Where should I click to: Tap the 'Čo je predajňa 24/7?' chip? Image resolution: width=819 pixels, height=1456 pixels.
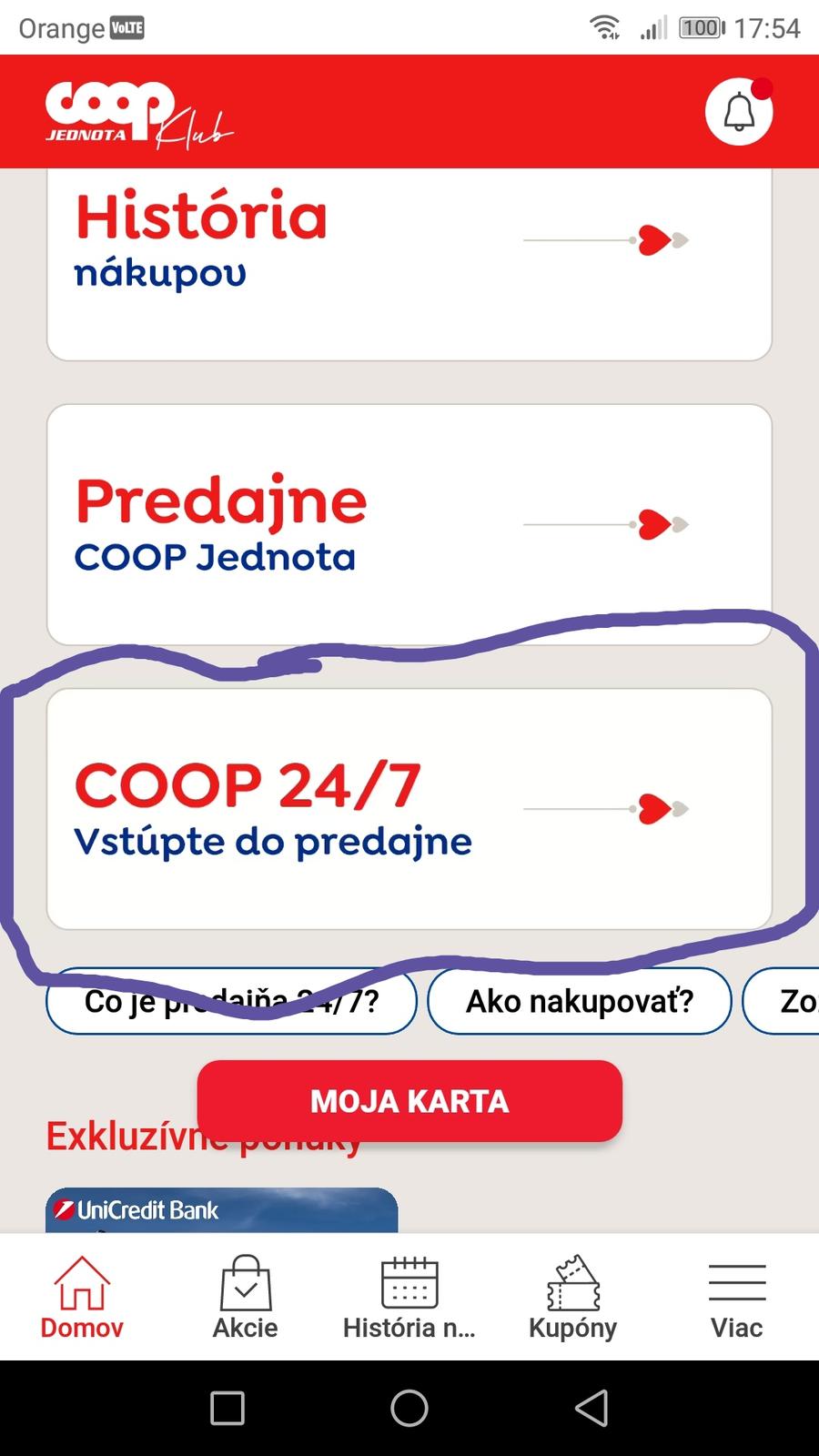tap(231, 1001)
